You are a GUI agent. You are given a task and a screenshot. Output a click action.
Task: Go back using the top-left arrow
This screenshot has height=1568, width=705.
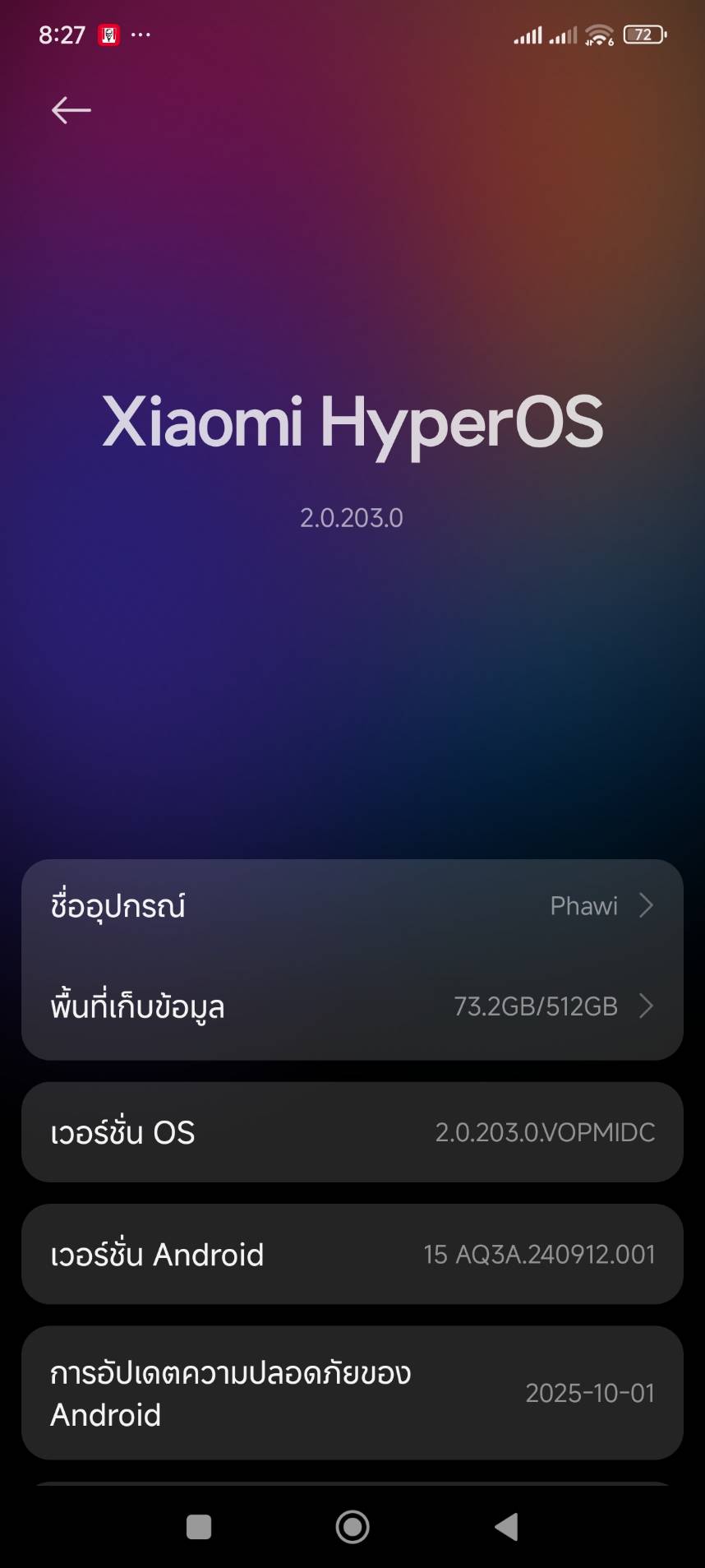[x=71, y=109]
